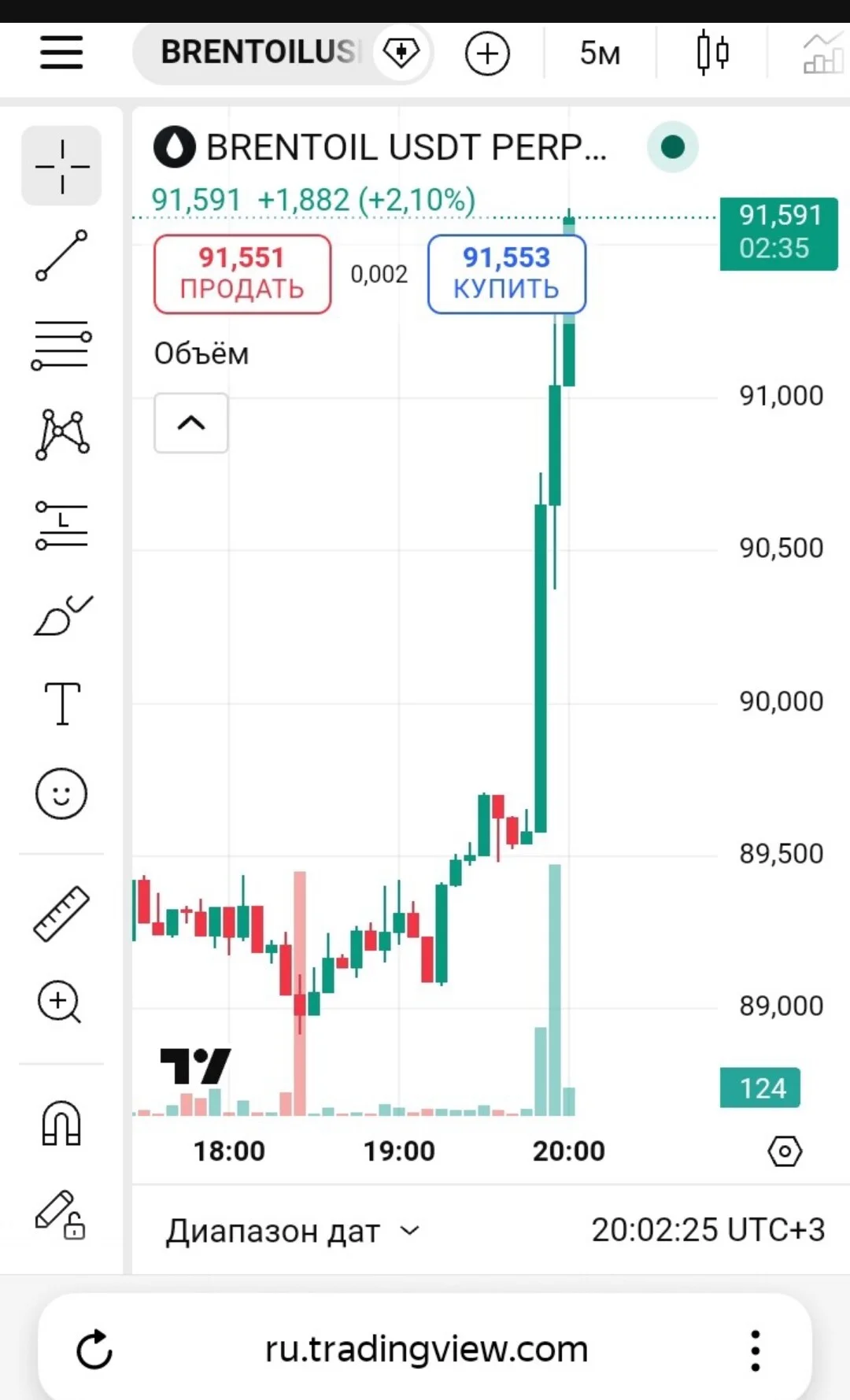850x1400 pixels.
Task: Select the text annotation tool
Action: click(x=61, y=704)
